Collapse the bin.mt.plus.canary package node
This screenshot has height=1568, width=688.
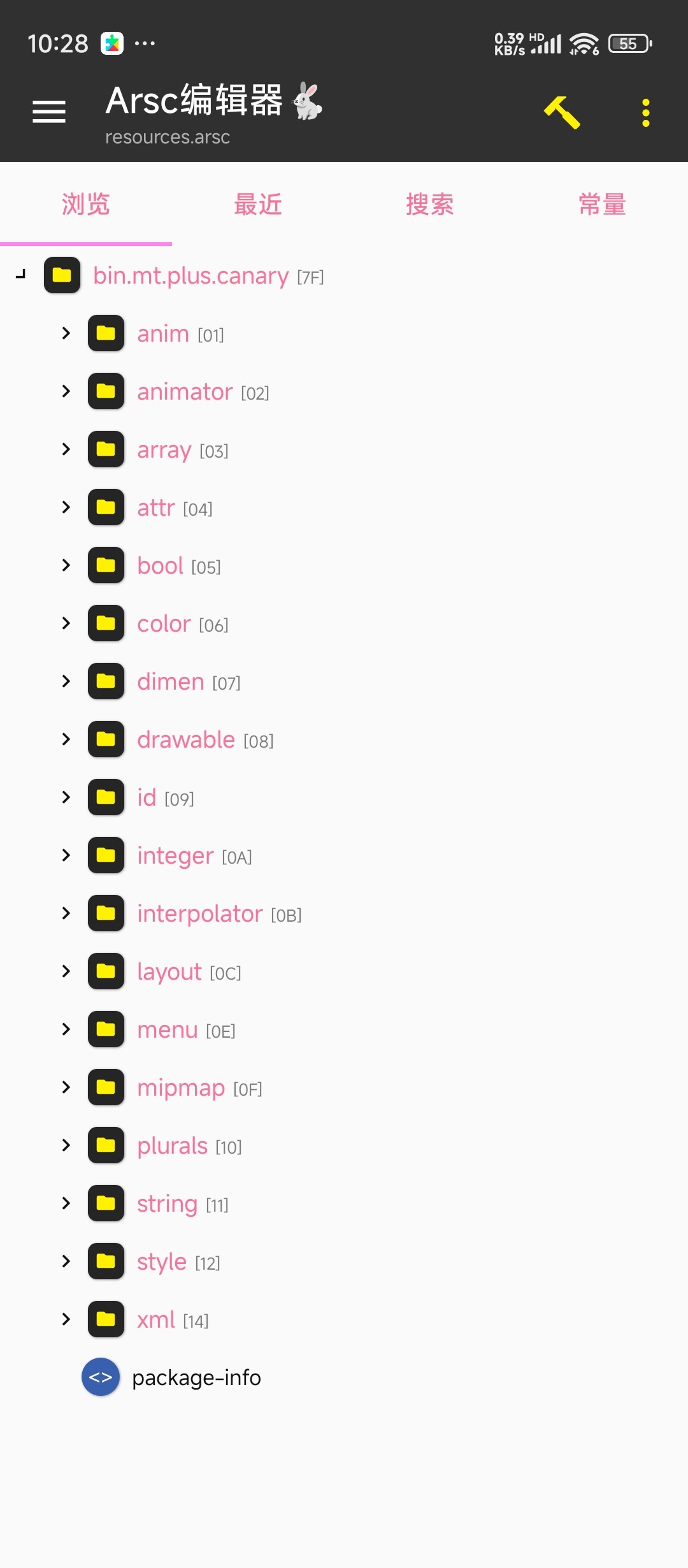pyautogui.click(x=20, y=275)
